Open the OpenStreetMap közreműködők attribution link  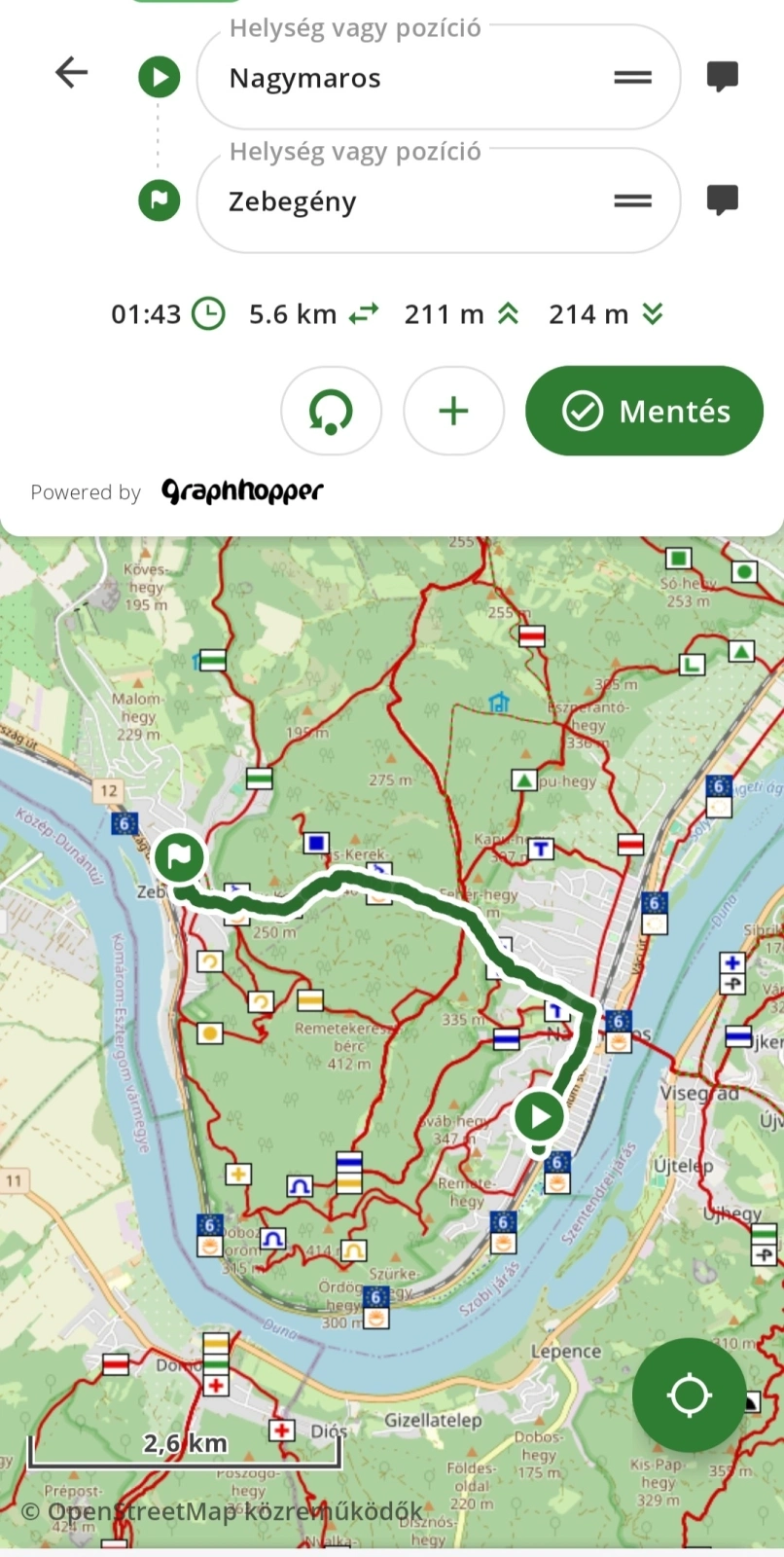coord(224,1511)
